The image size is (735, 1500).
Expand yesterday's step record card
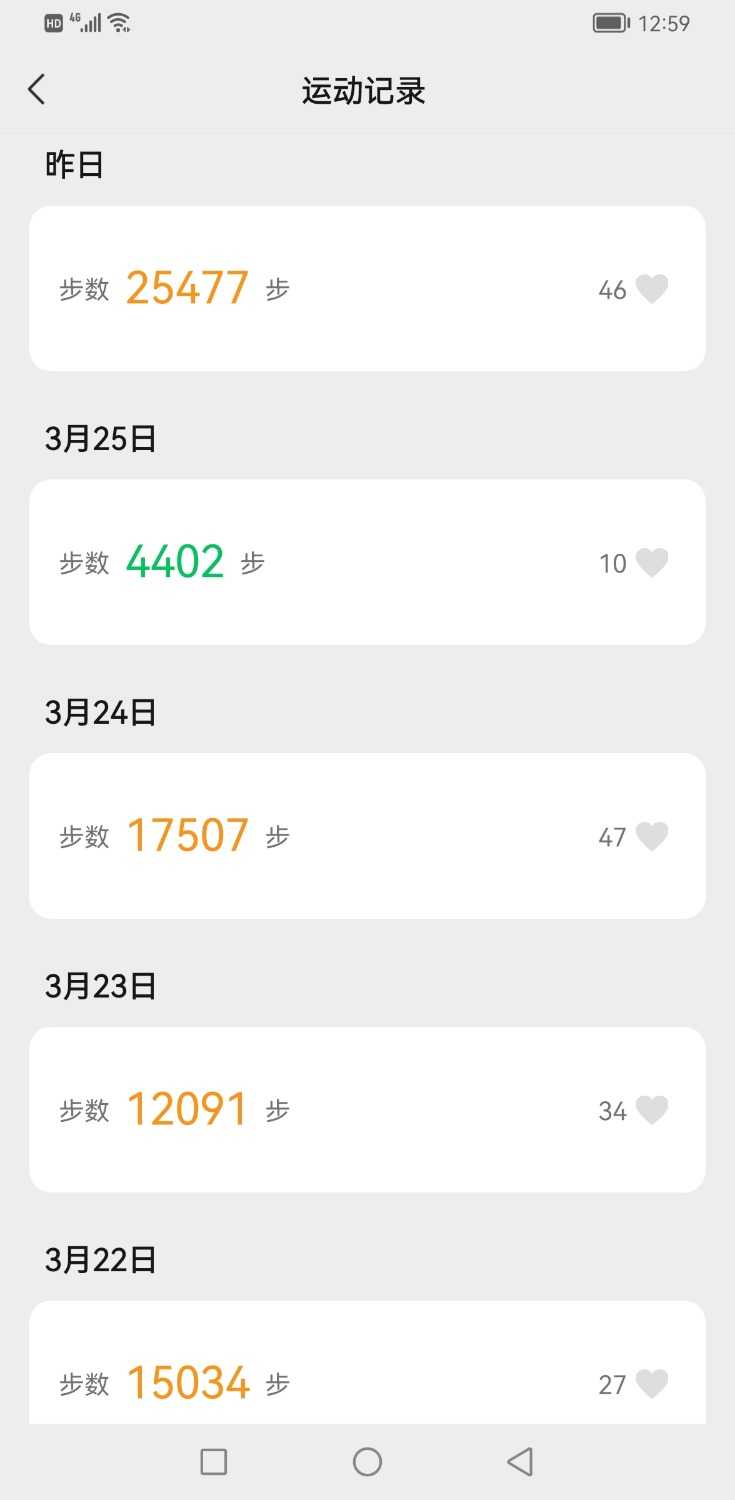click(367, 287)
